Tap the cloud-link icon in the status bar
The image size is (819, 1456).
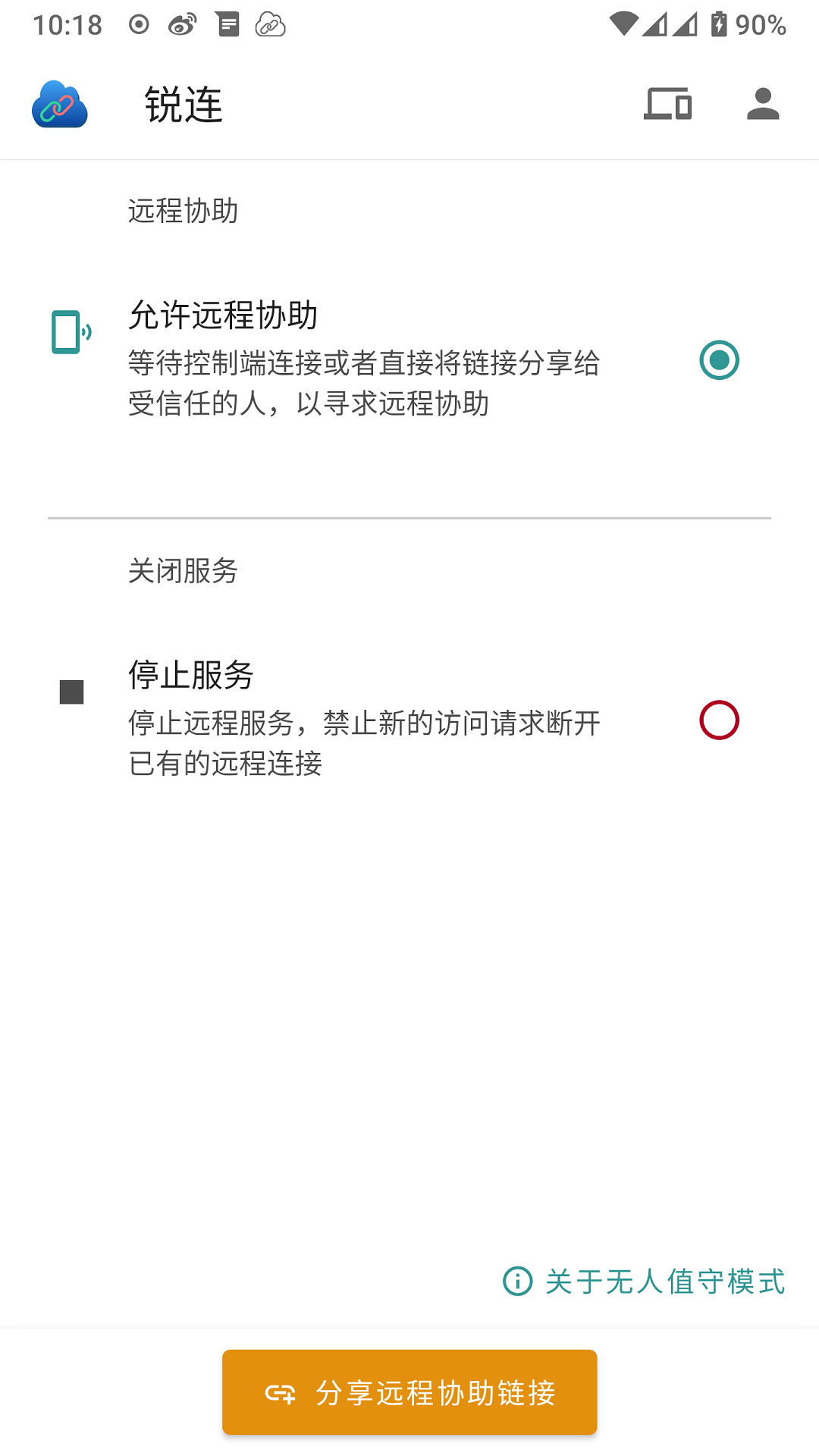click(x=271, y=24)
